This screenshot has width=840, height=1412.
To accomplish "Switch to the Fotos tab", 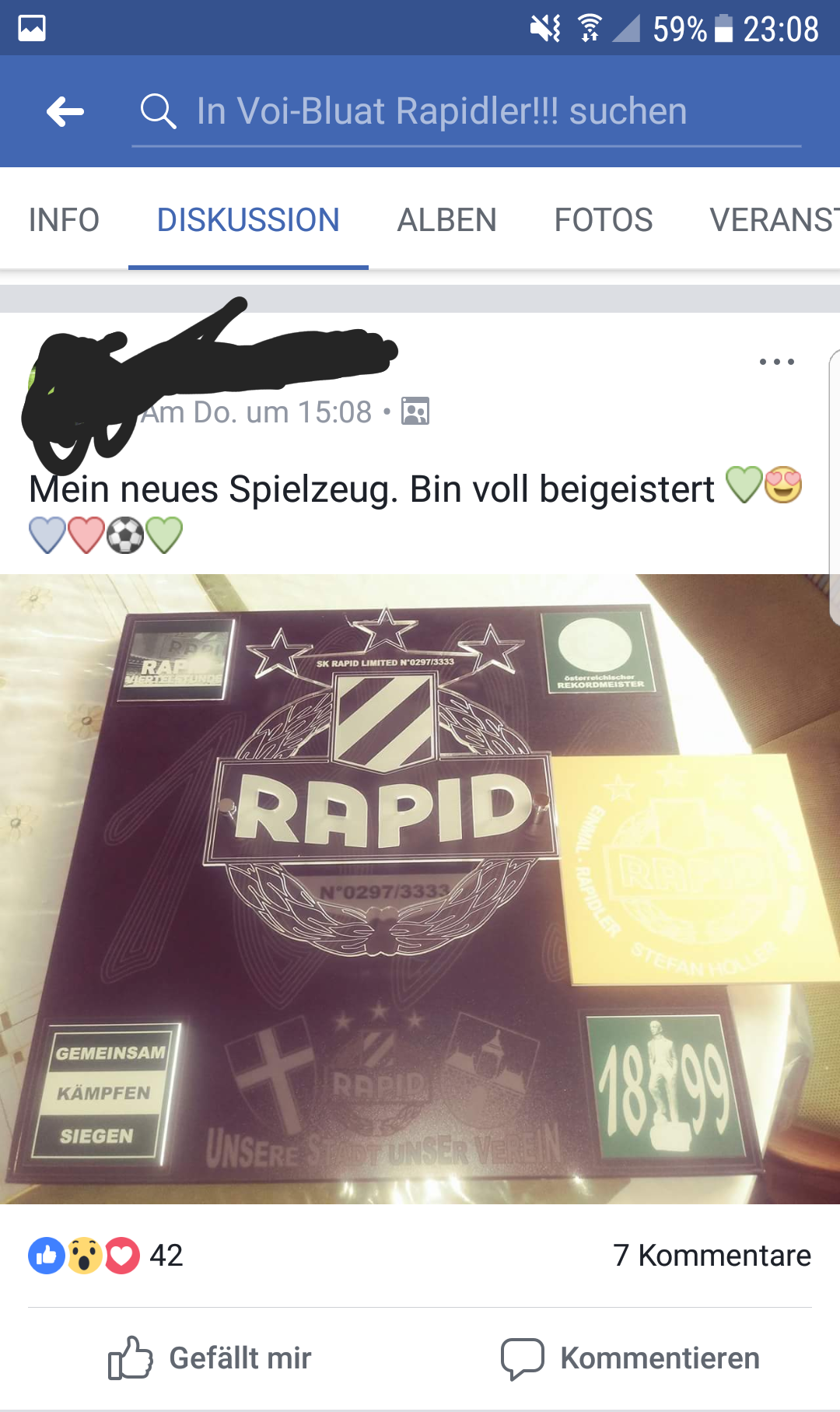I will pos(604,220).
